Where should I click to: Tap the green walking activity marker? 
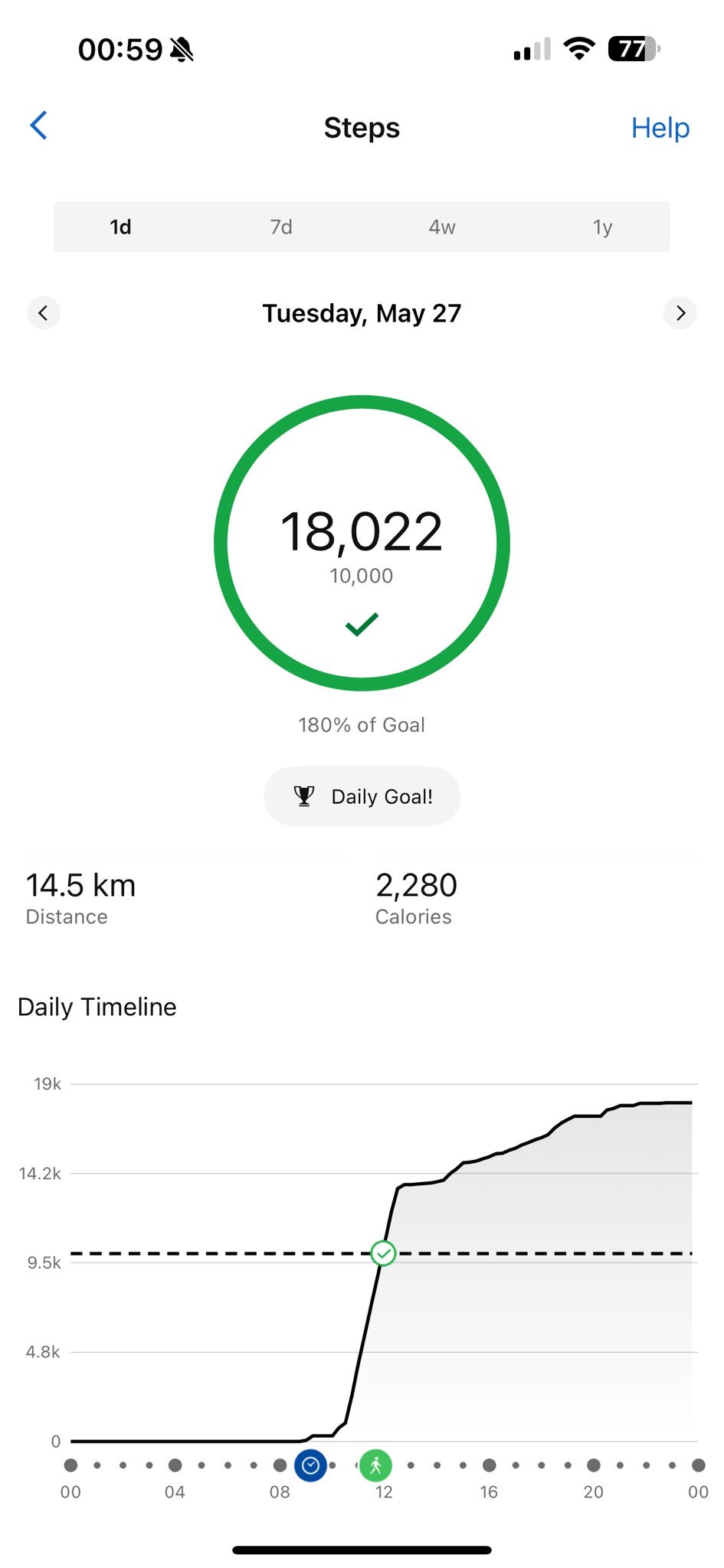coord(375,1465)
